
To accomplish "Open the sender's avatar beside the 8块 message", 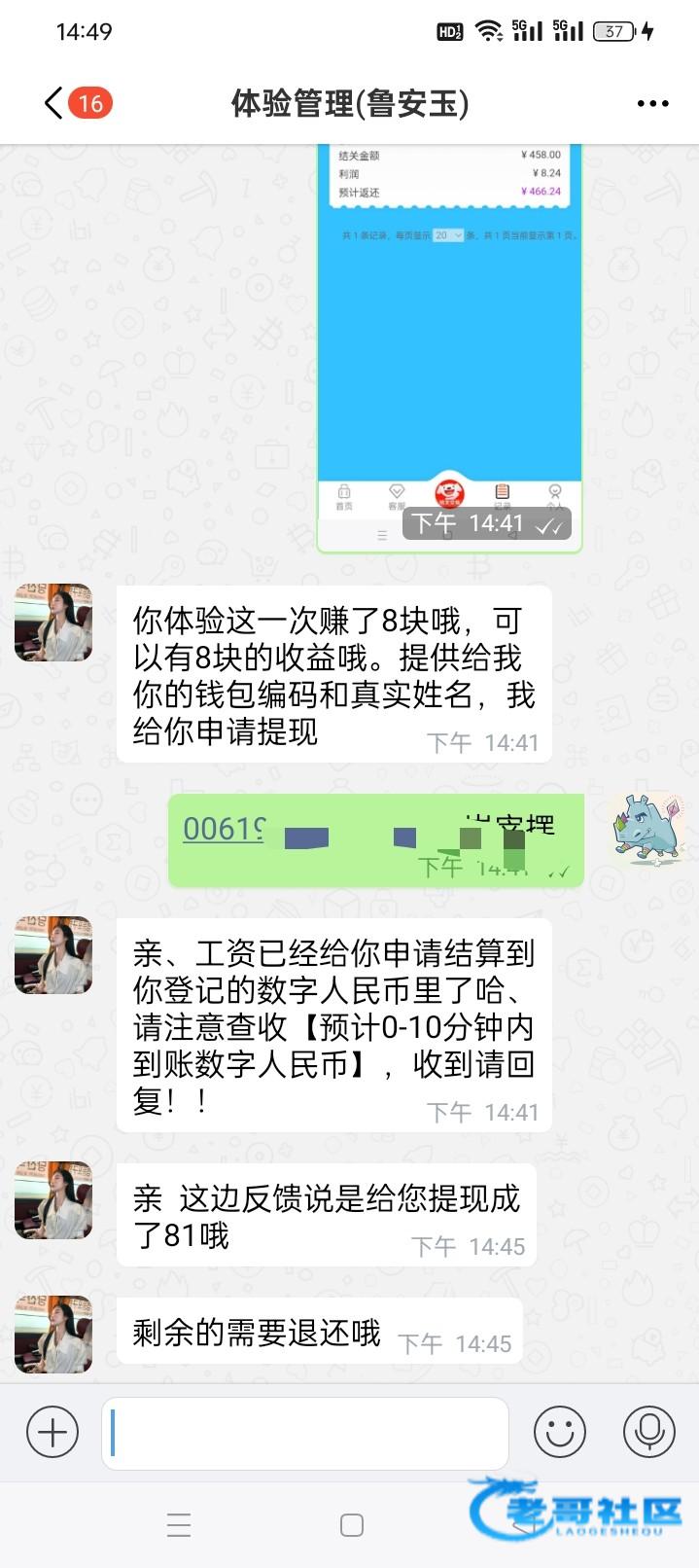I will [x=53, y=623].
